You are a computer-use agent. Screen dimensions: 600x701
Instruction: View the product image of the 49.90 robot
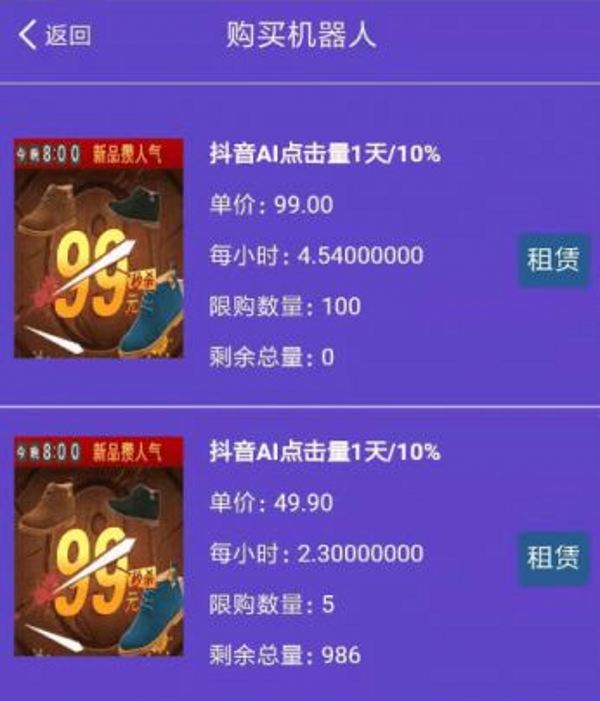click(99, 546)
